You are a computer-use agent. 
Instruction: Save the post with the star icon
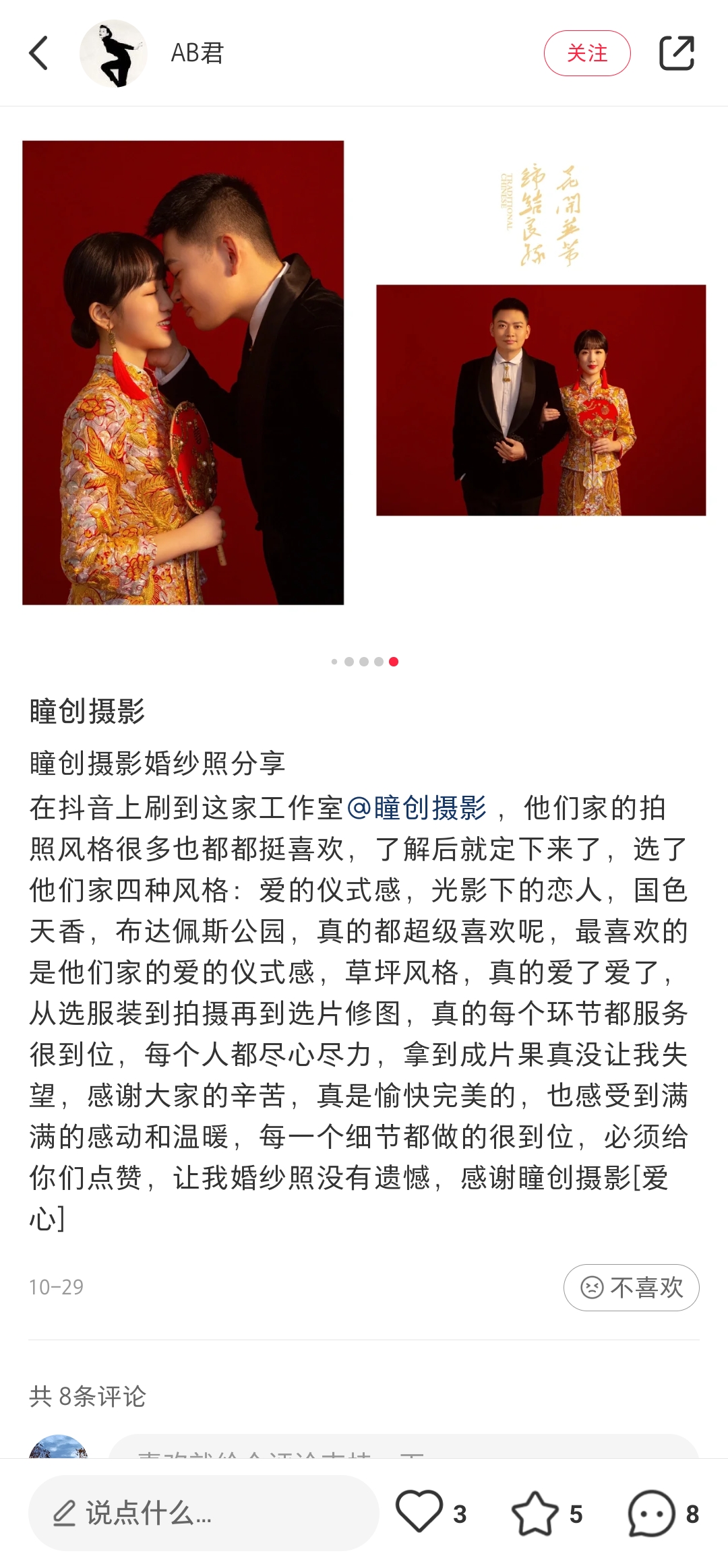pos(535,1513)
